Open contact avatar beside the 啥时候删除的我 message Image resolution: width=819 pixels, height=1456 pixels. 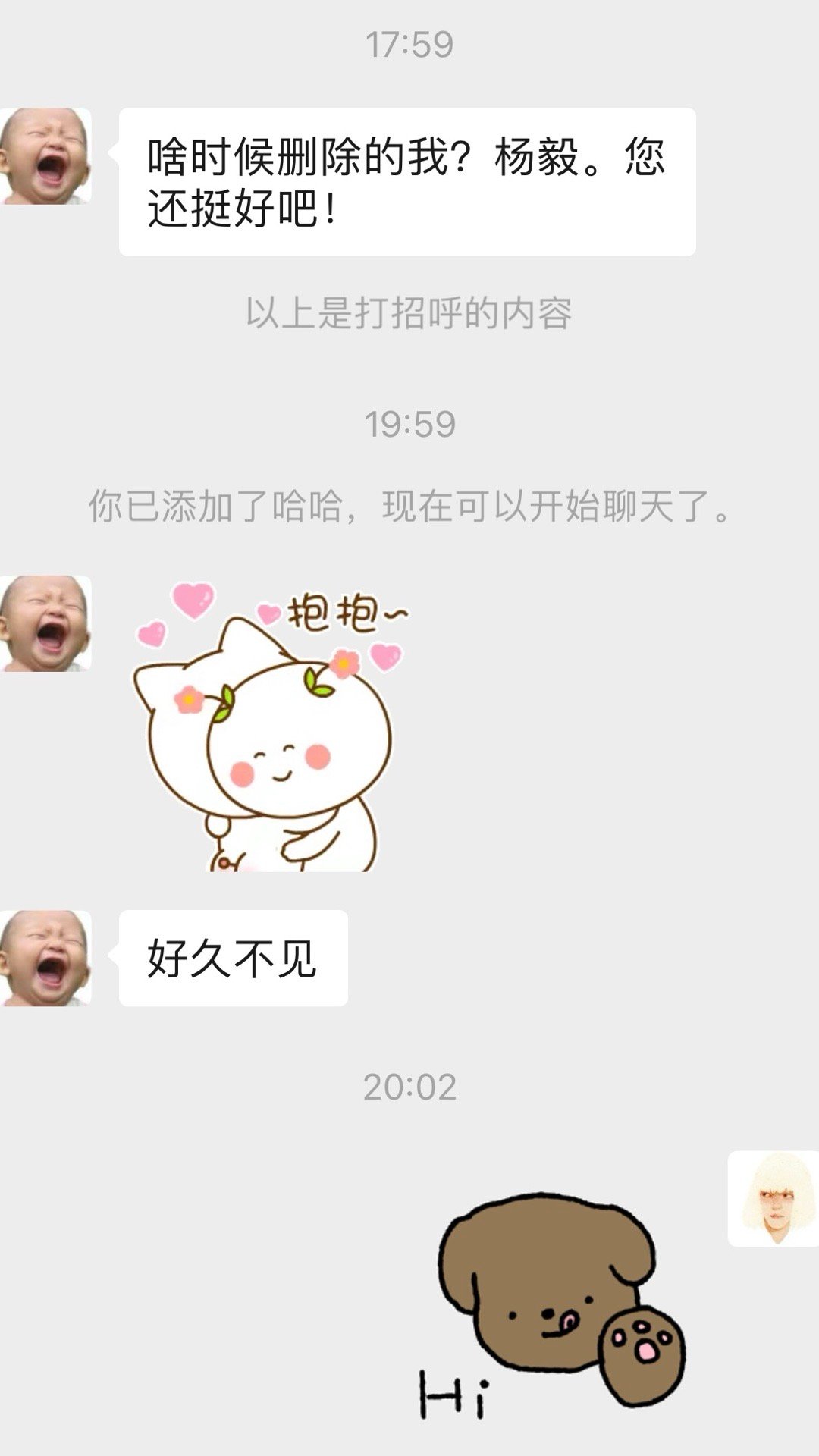[x=45, y=156]
